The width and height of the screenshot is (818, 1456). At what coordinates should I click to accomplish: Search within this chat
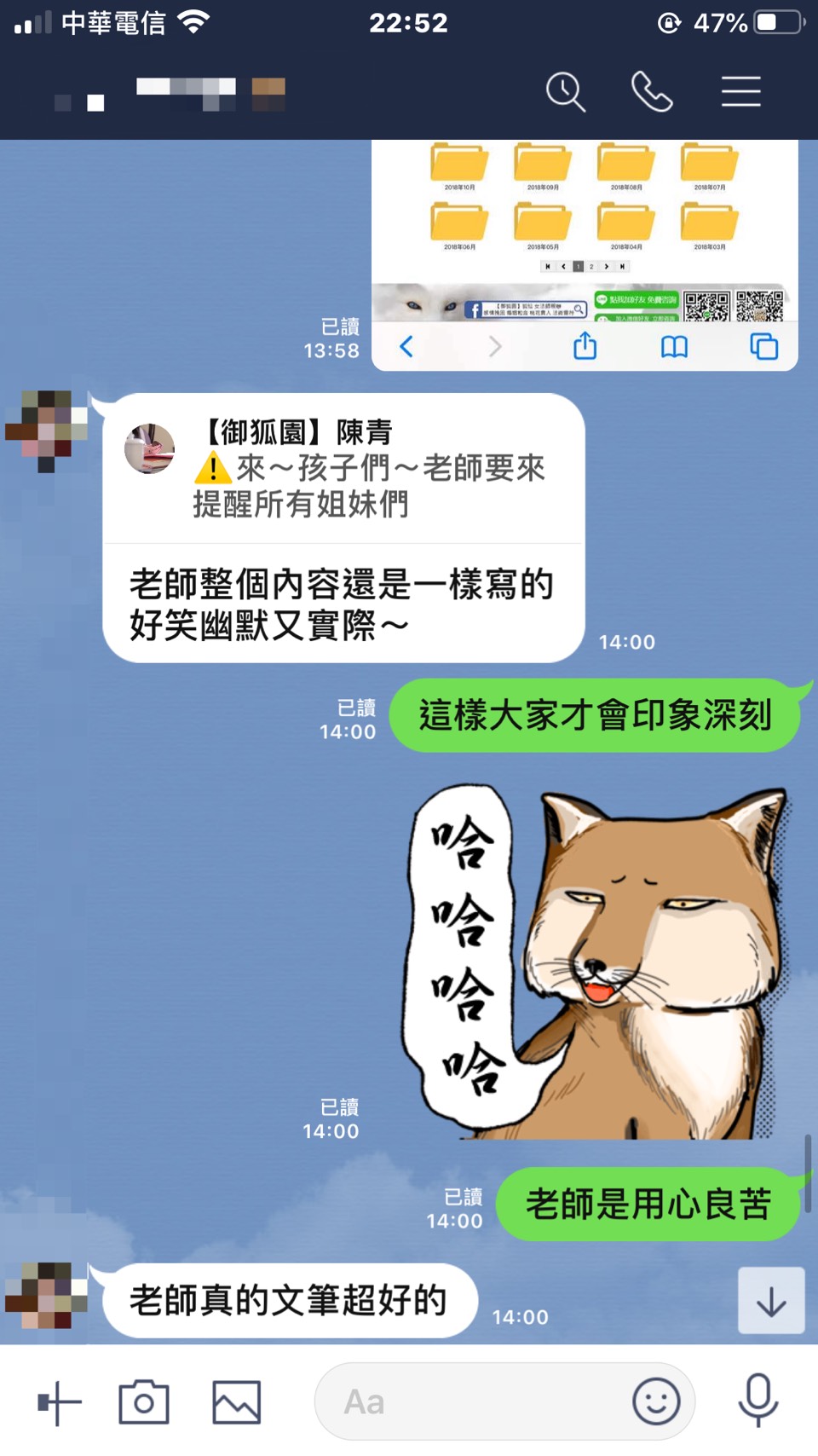pyautogui.click(x=566, y=92)
